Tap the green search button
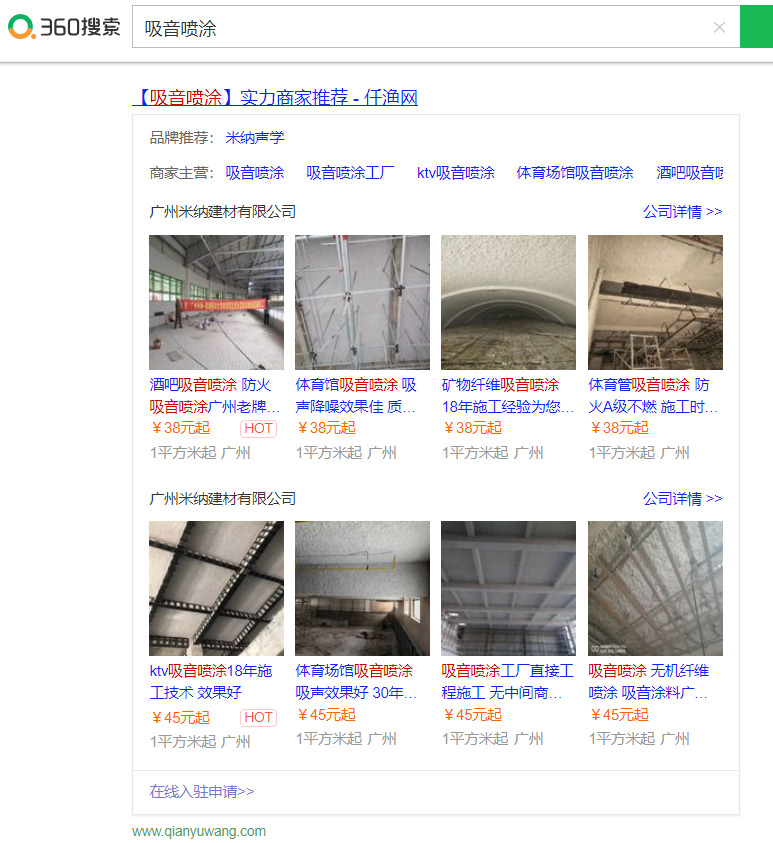This screenshot has width=773, height=843. (756, 27)
